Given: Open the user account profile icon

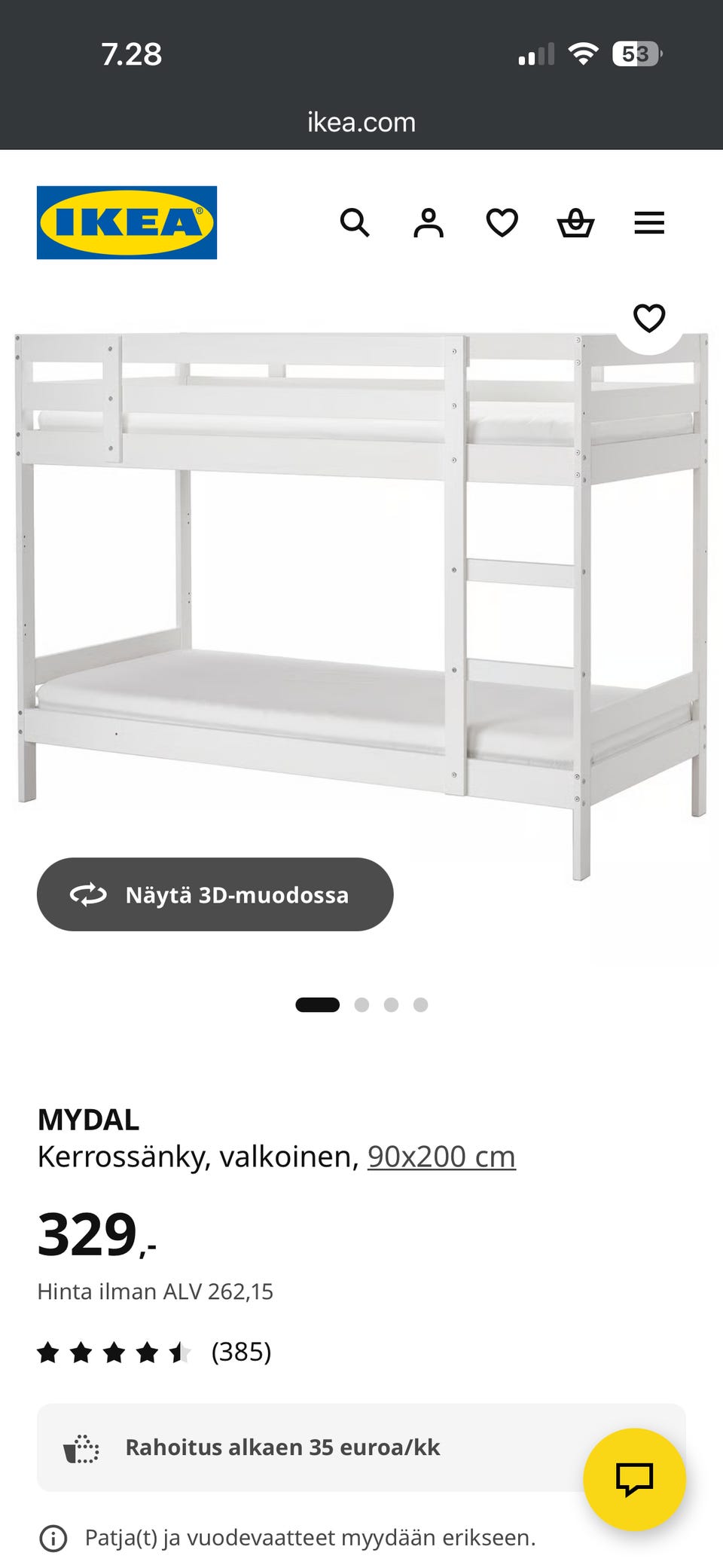Looking at the screenshot, I should pos(428,223).
